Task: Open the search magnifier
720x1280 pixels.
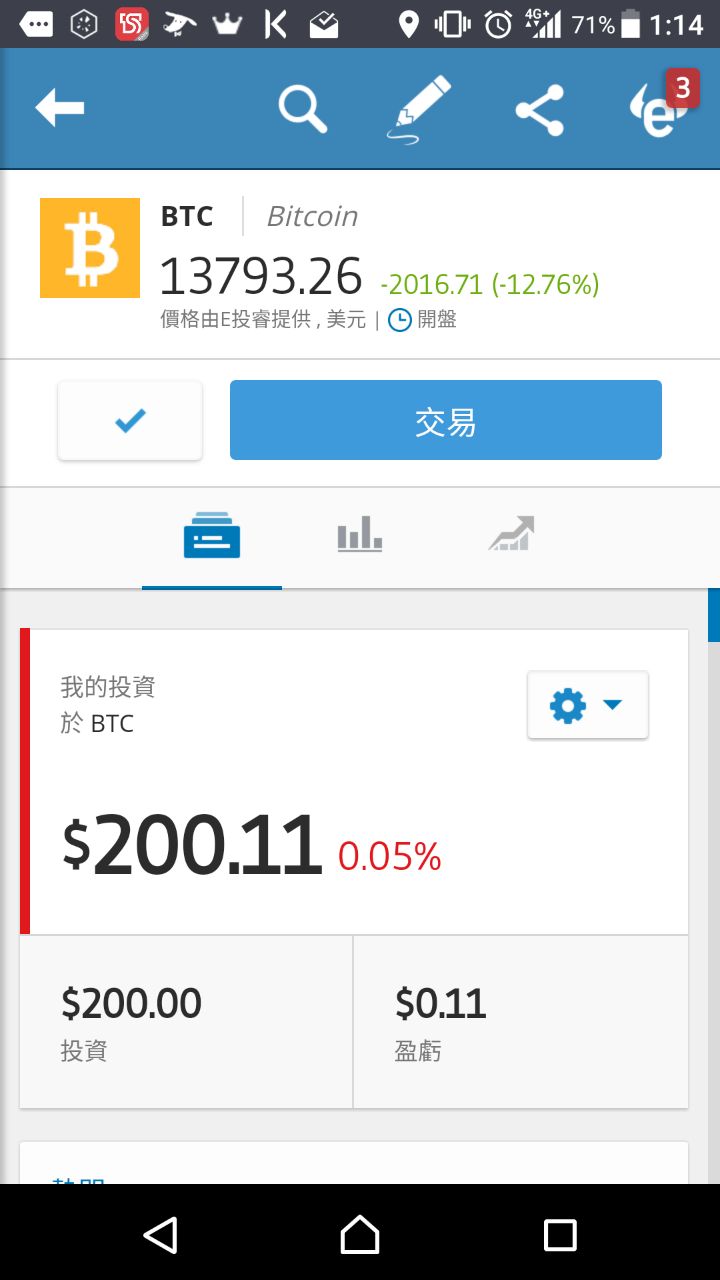Action: (x=303, y=108)
